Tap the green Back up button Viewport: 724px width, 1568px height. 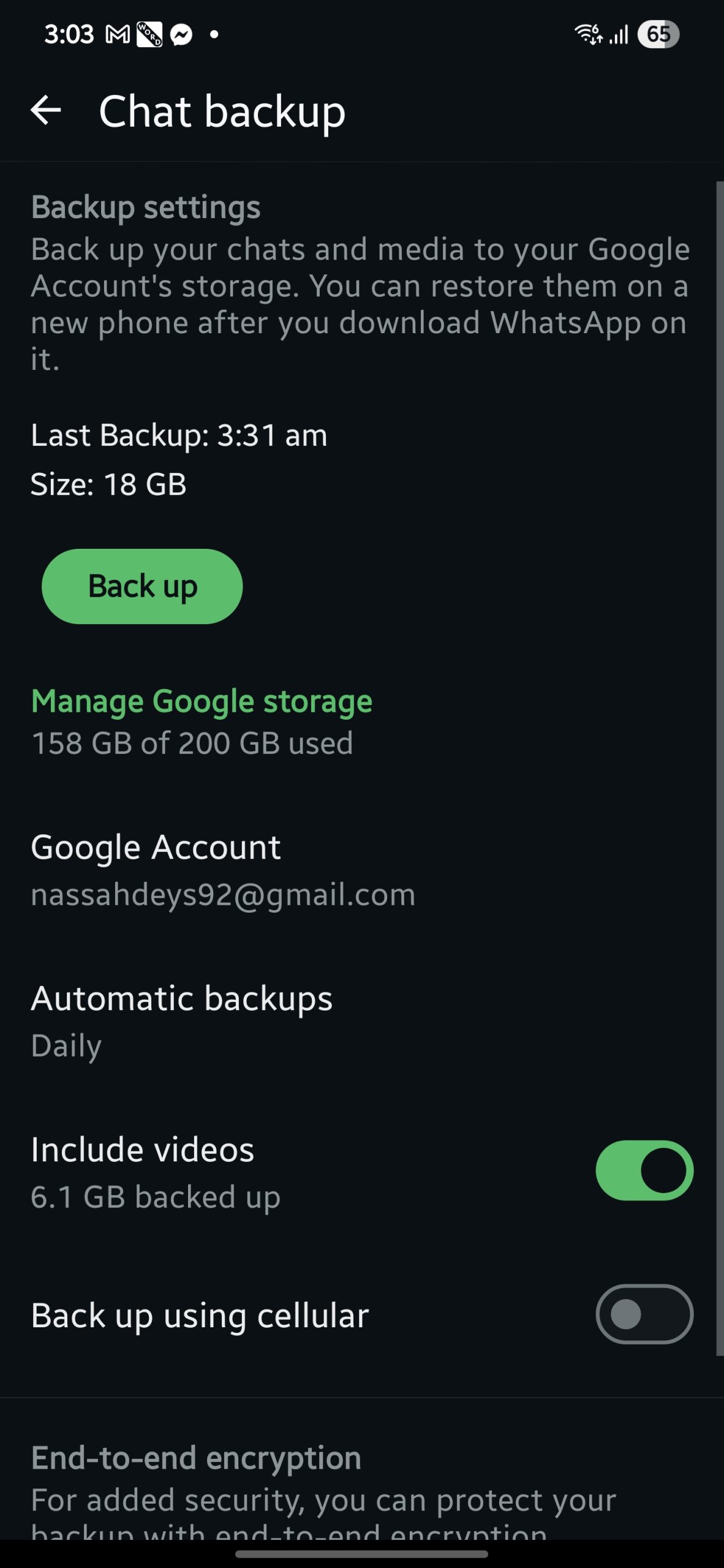click(142, 586)
